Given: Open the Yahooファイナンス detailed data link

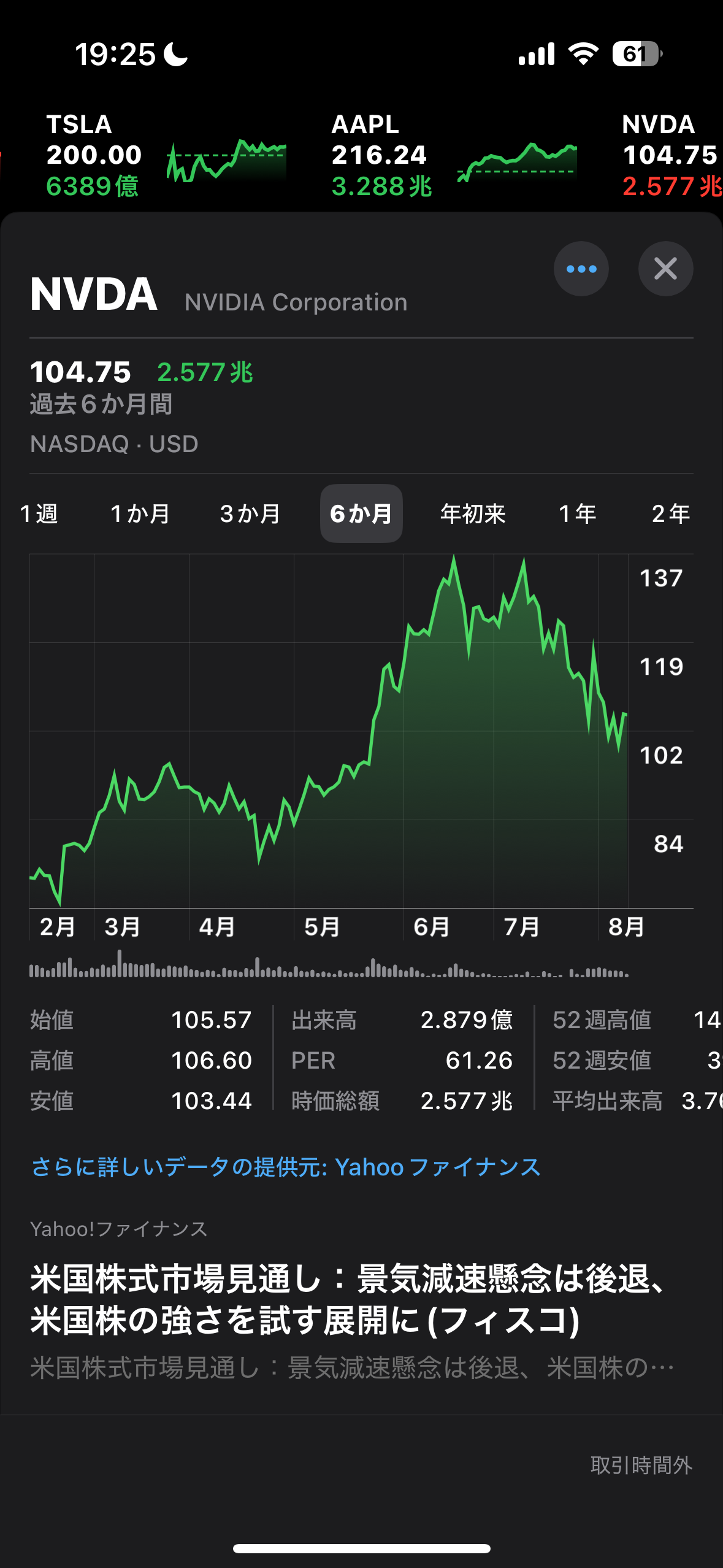Looking at the screenshot, I should (286, 1167).
